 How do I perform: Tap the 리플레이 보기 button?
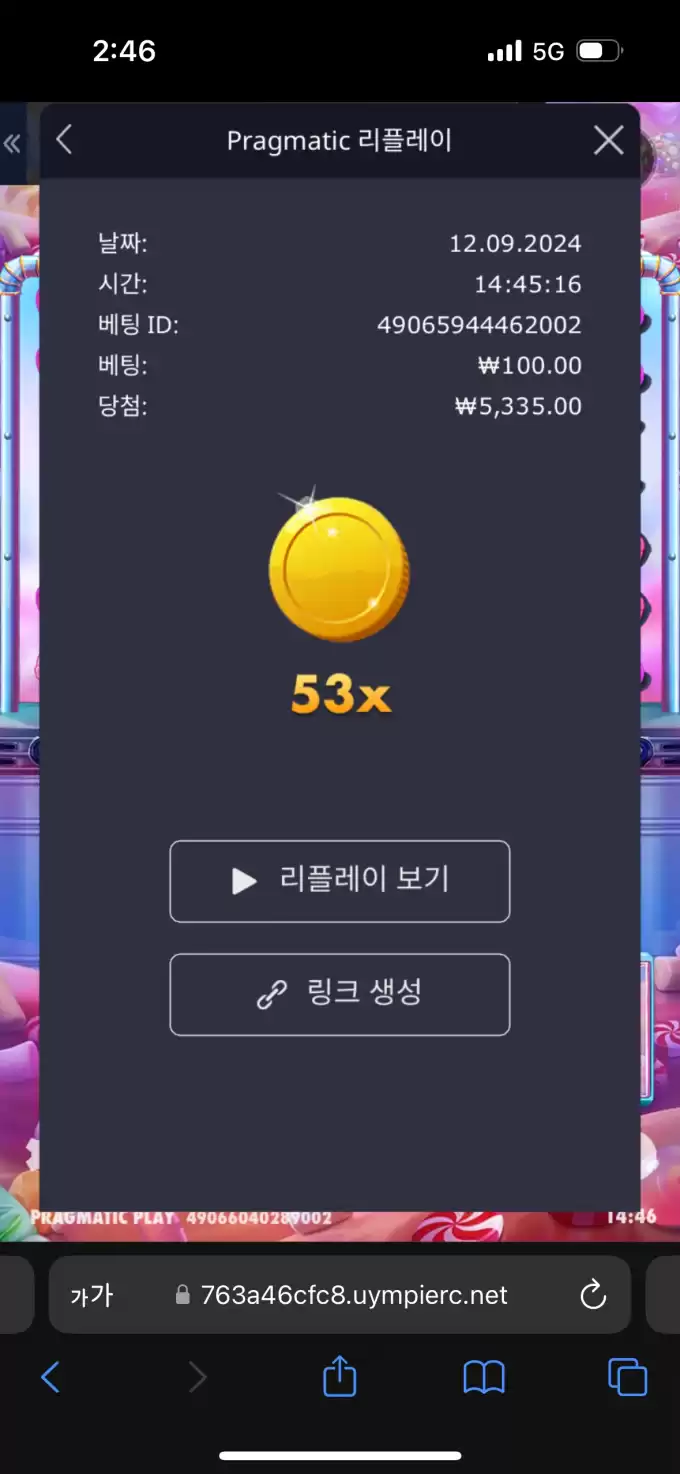click(x=340, y=881)
